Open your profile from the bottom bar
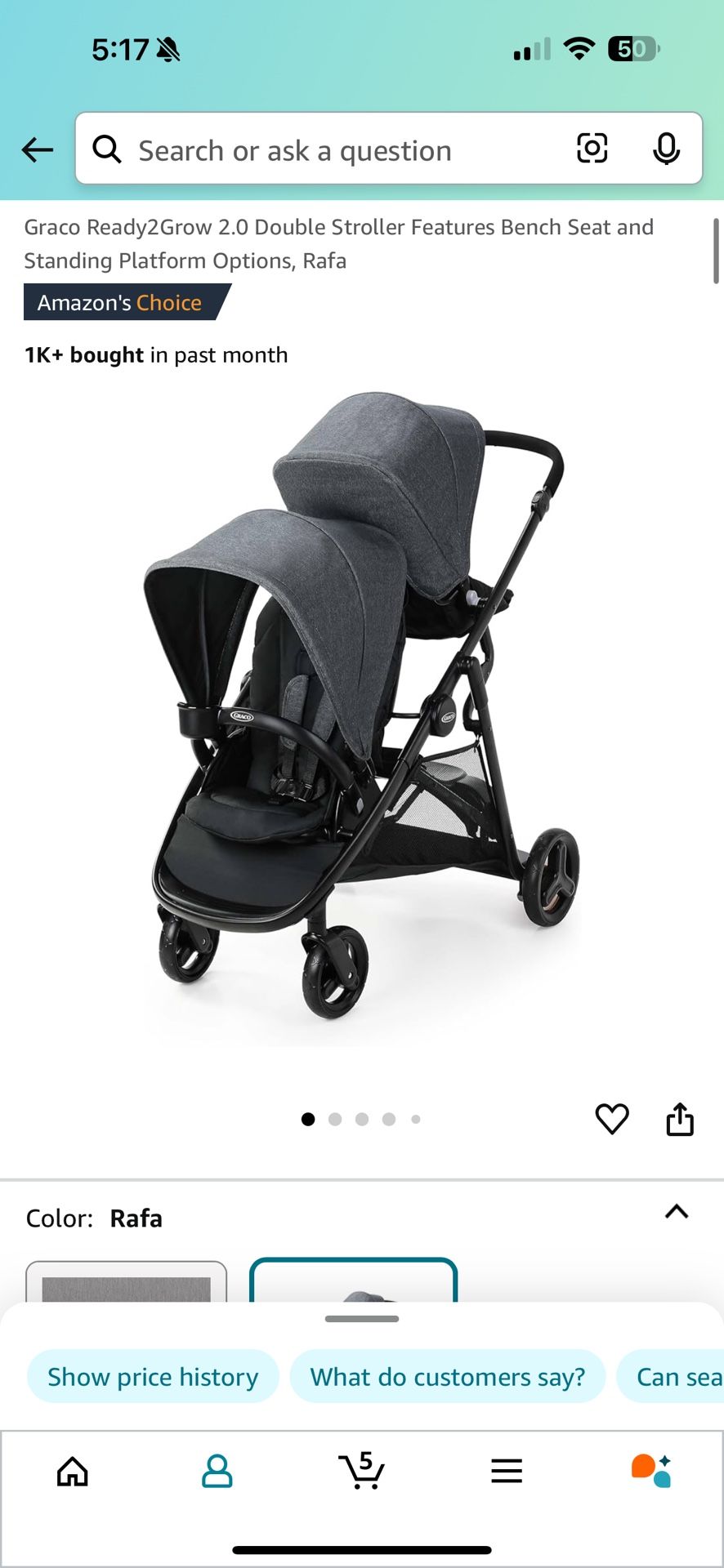724x1568 pixels. [x=217, y=1470]
